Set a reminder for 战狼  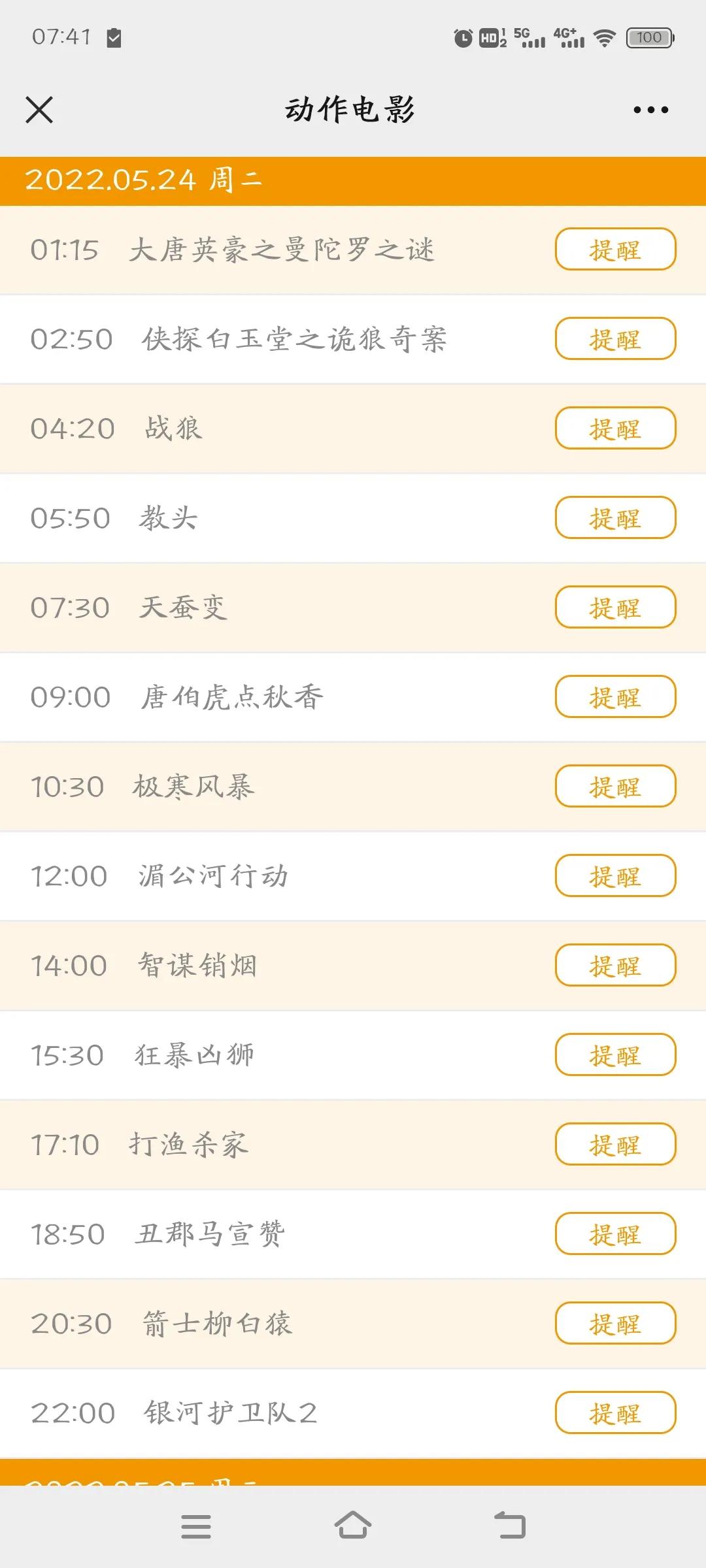click(x=615, y=428)
